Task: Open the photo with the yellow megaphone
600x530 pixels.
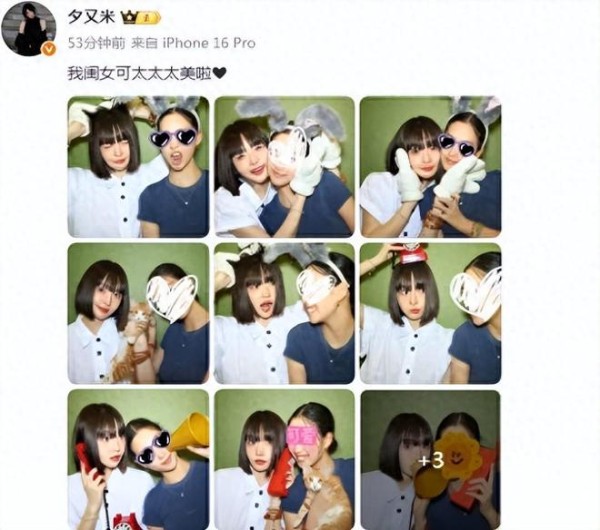Action: click(x=138, y=459)
